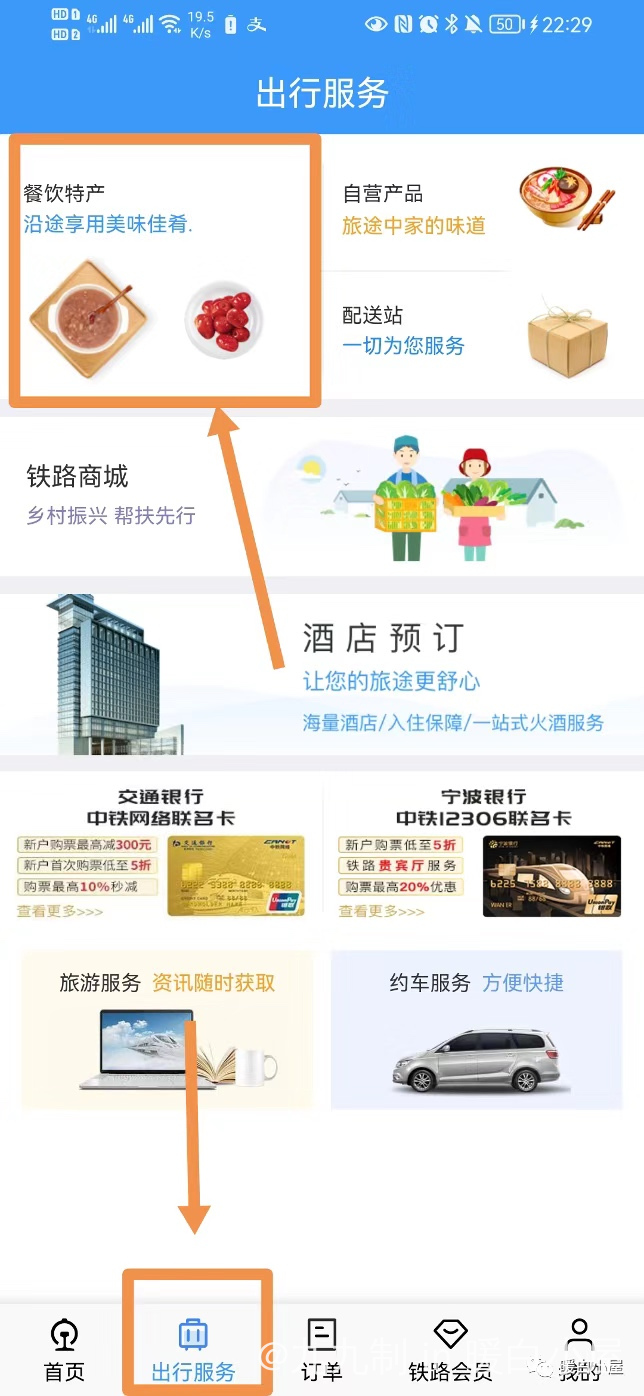The height and width of the screenshot is (1396, 644).
Task: Go to the 铁路会员 membership tab
Action: 451,1350
